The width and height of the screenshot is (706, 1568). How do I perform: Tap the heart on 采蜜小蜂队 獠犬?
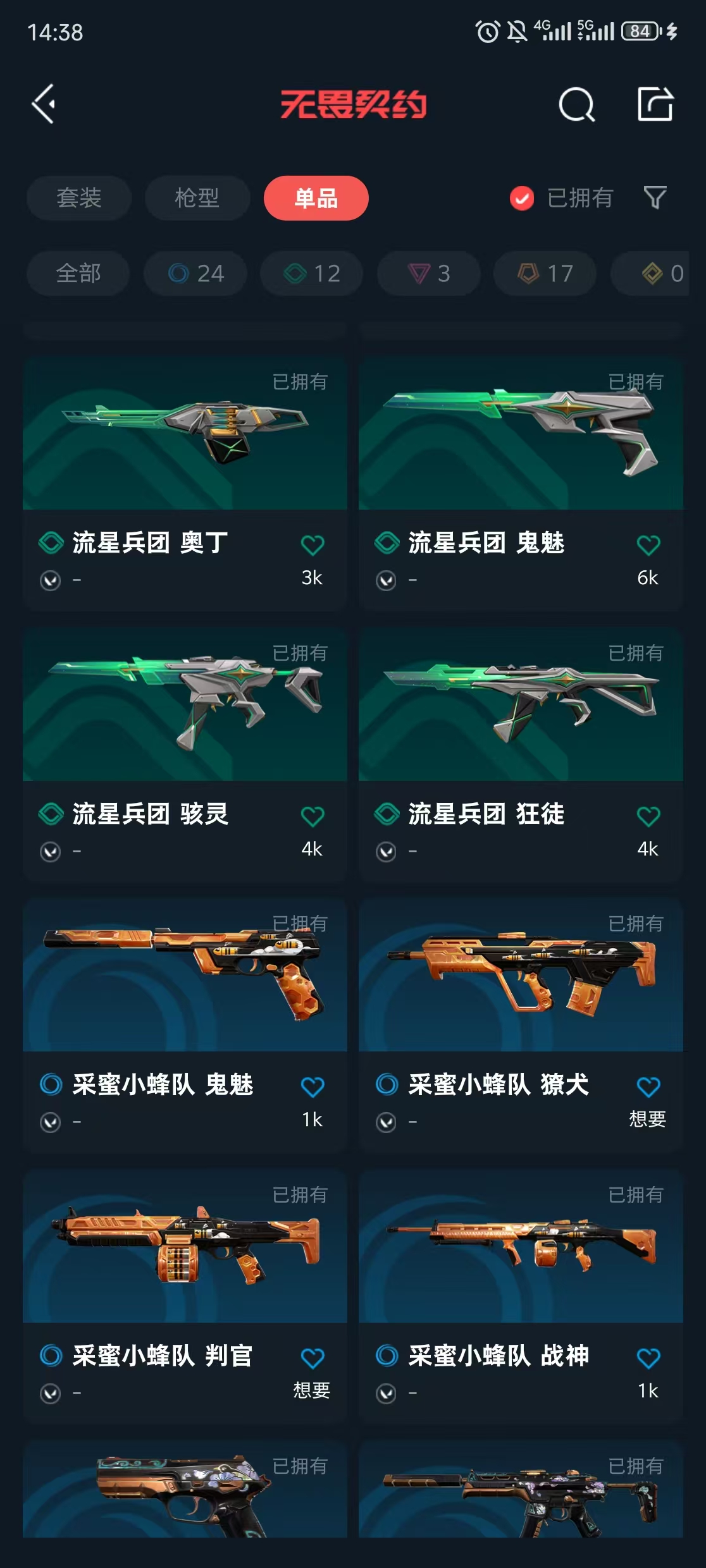pos(648,1087)
